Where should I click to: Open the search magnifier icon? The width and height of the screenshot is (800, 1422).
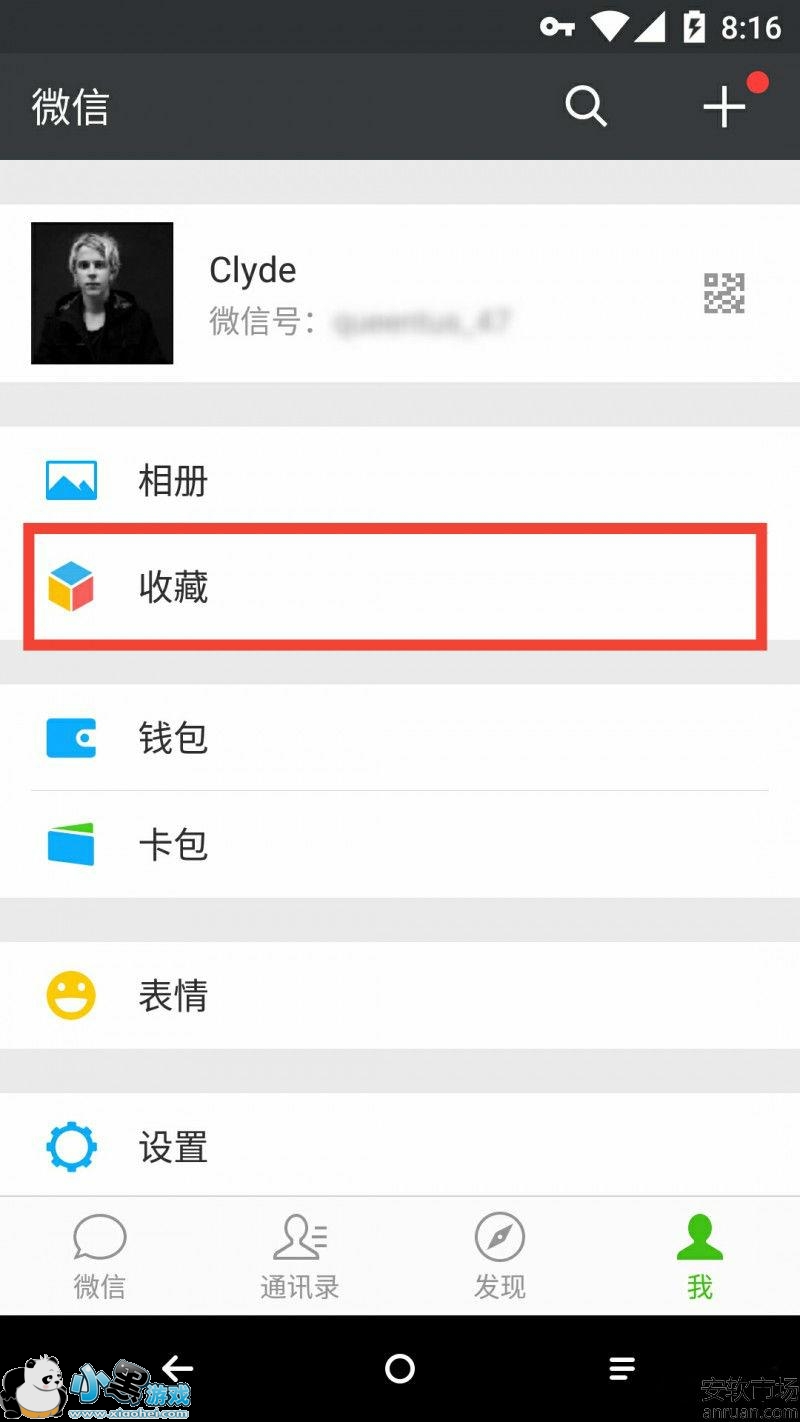click(585, 106)
